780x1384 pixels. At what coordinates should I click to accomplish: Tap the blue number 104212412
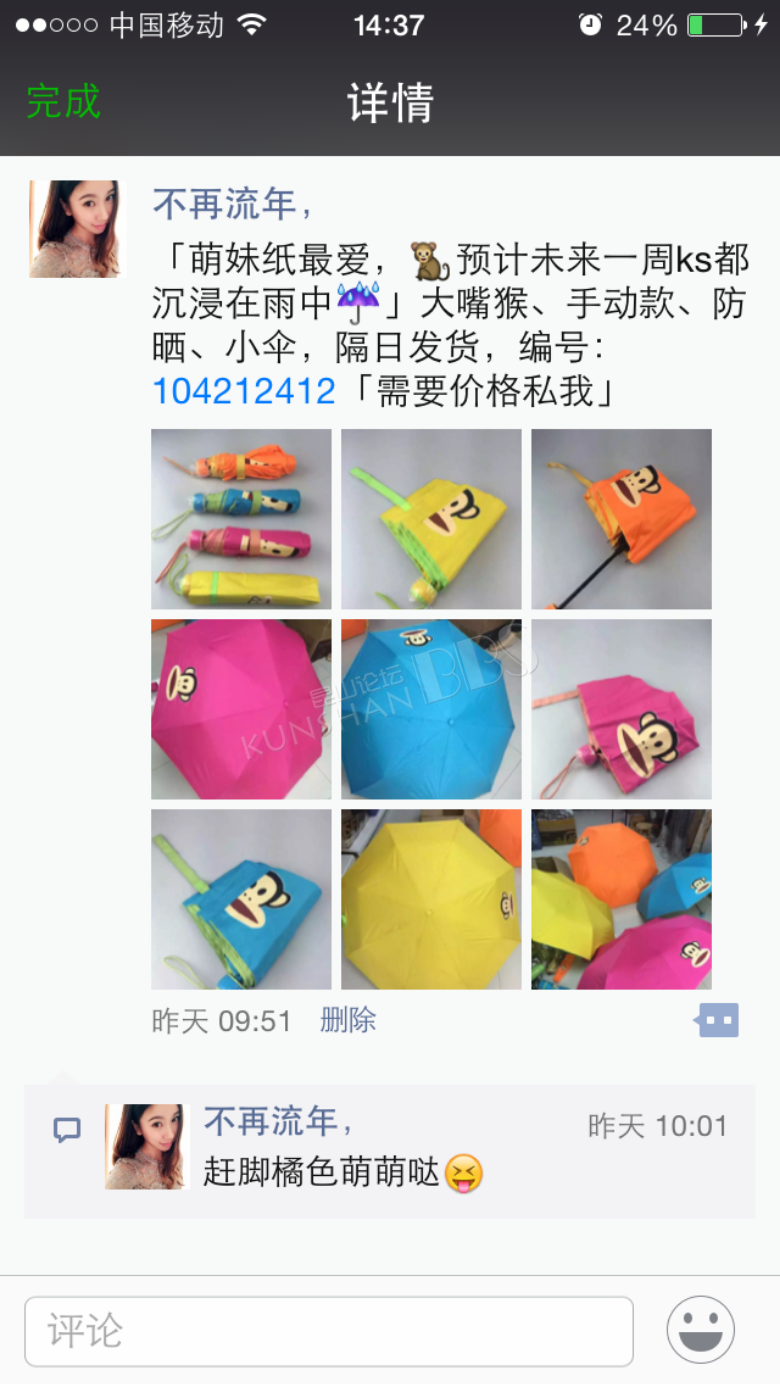pos(244,391)
